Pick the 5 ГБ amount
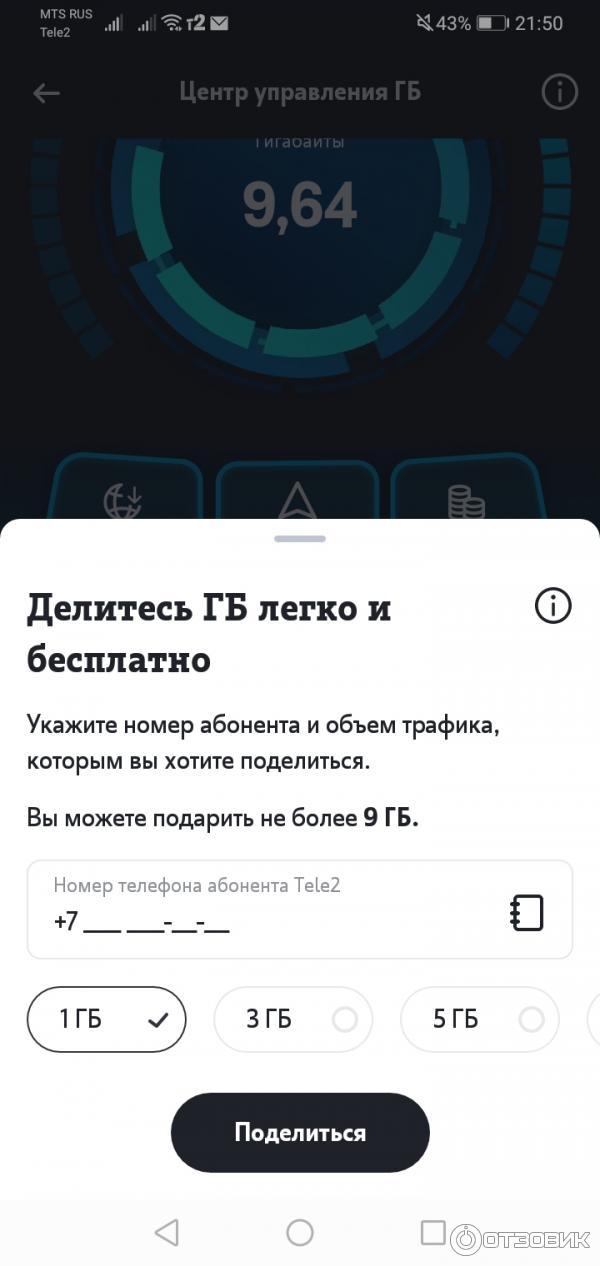Viewport: 600px width, 1266px height. (x=479, y=1019)
